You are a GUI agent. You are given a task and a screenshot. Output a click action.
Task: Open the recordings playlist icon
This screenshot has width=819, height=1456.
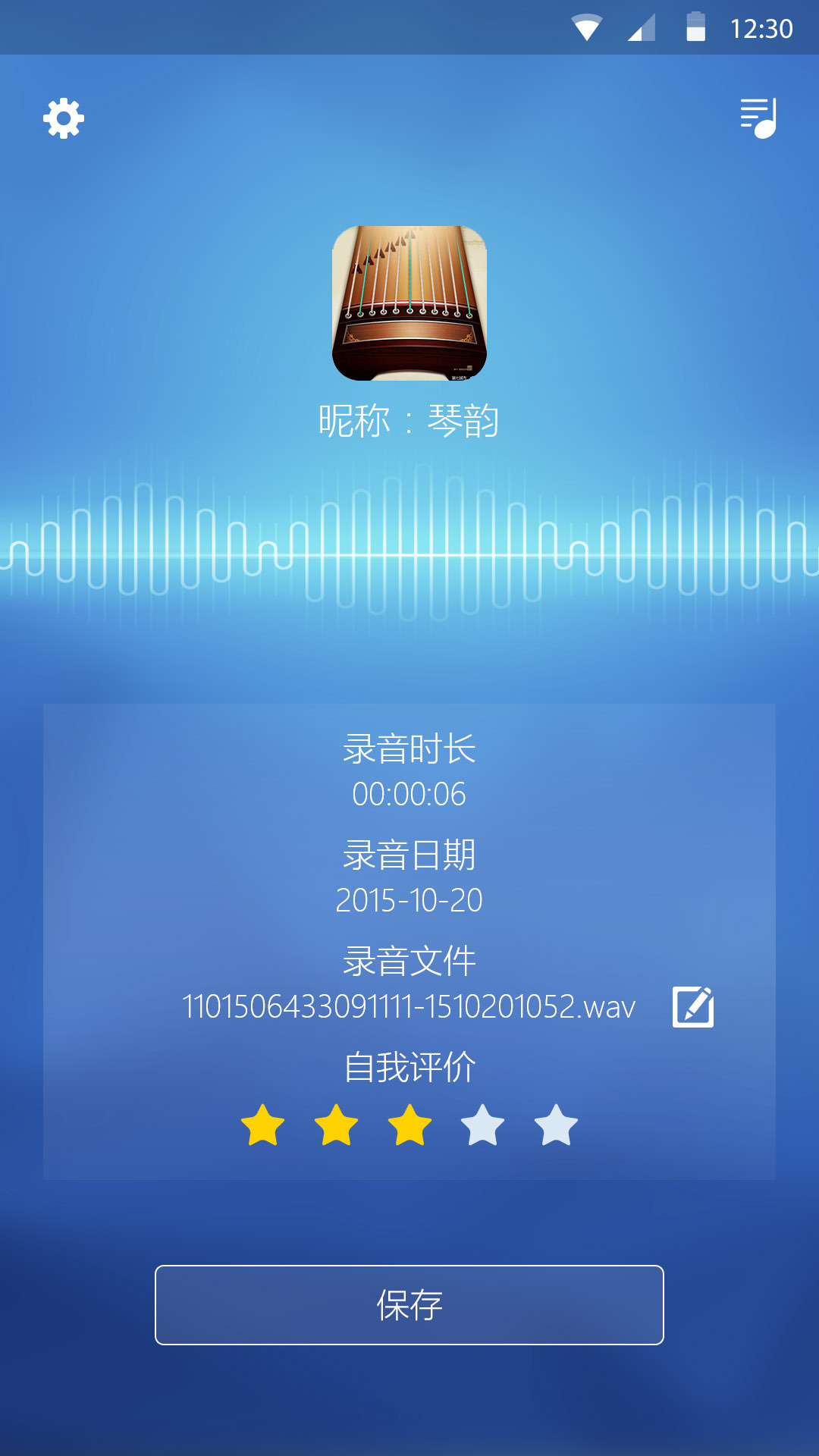[758, 118]
